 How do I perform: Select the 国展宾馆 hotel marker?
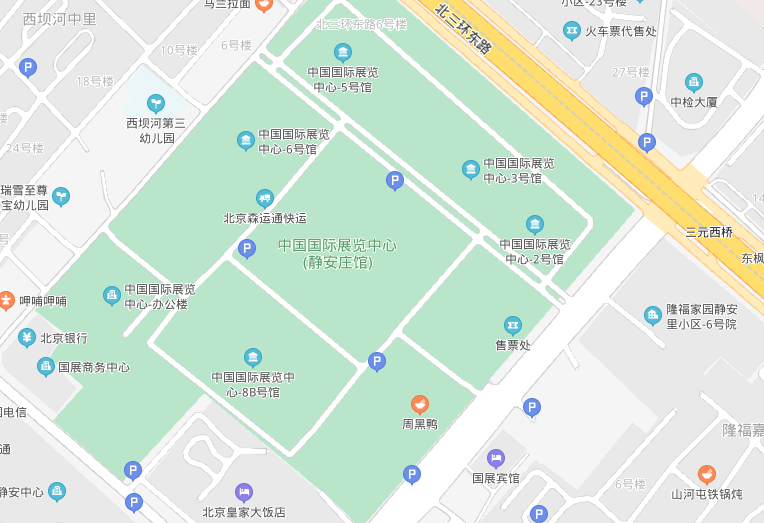tap(496, 458)
